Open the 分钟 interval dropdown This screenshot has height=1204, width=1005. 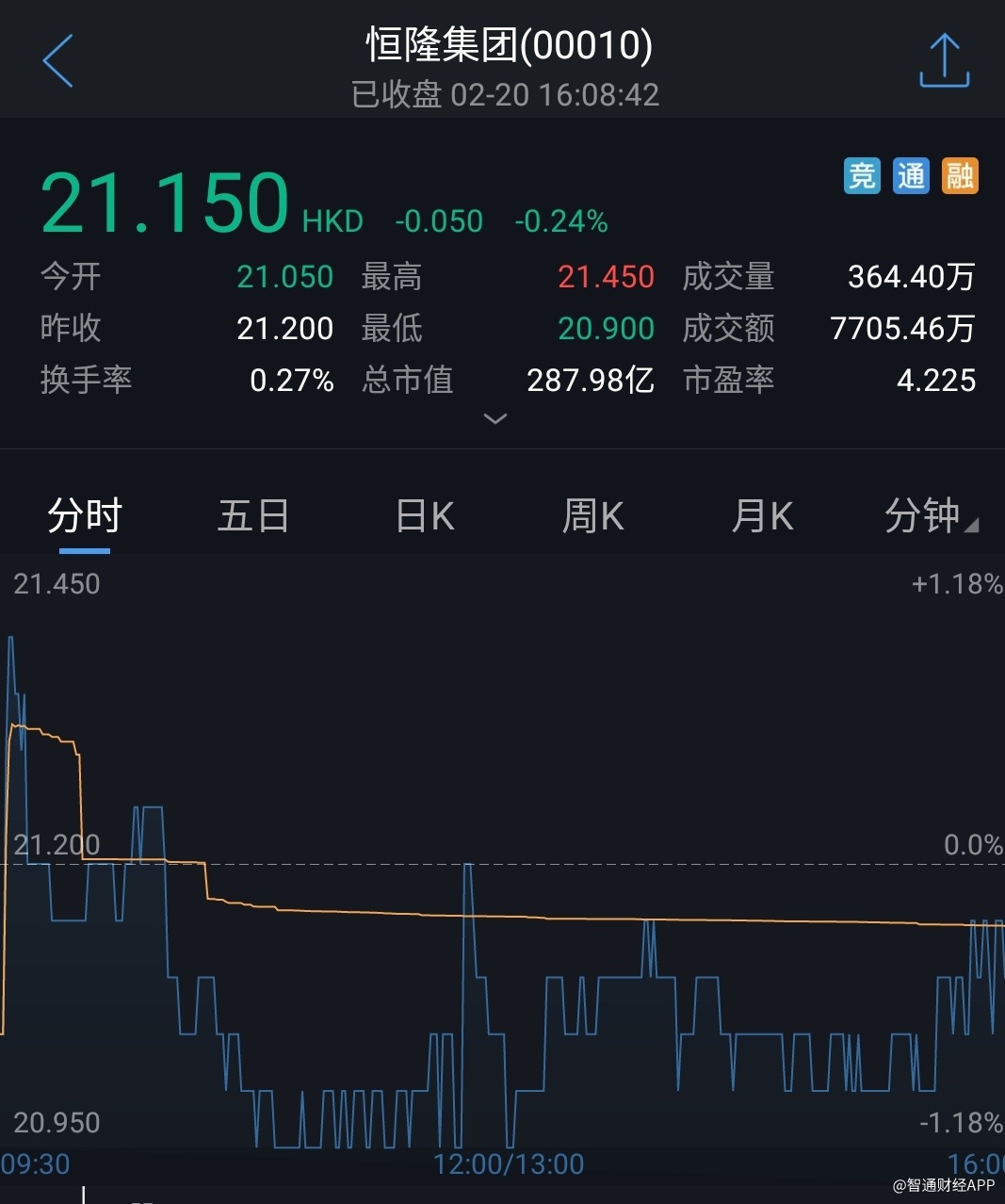pyautogui.click(x=930, y=516)
